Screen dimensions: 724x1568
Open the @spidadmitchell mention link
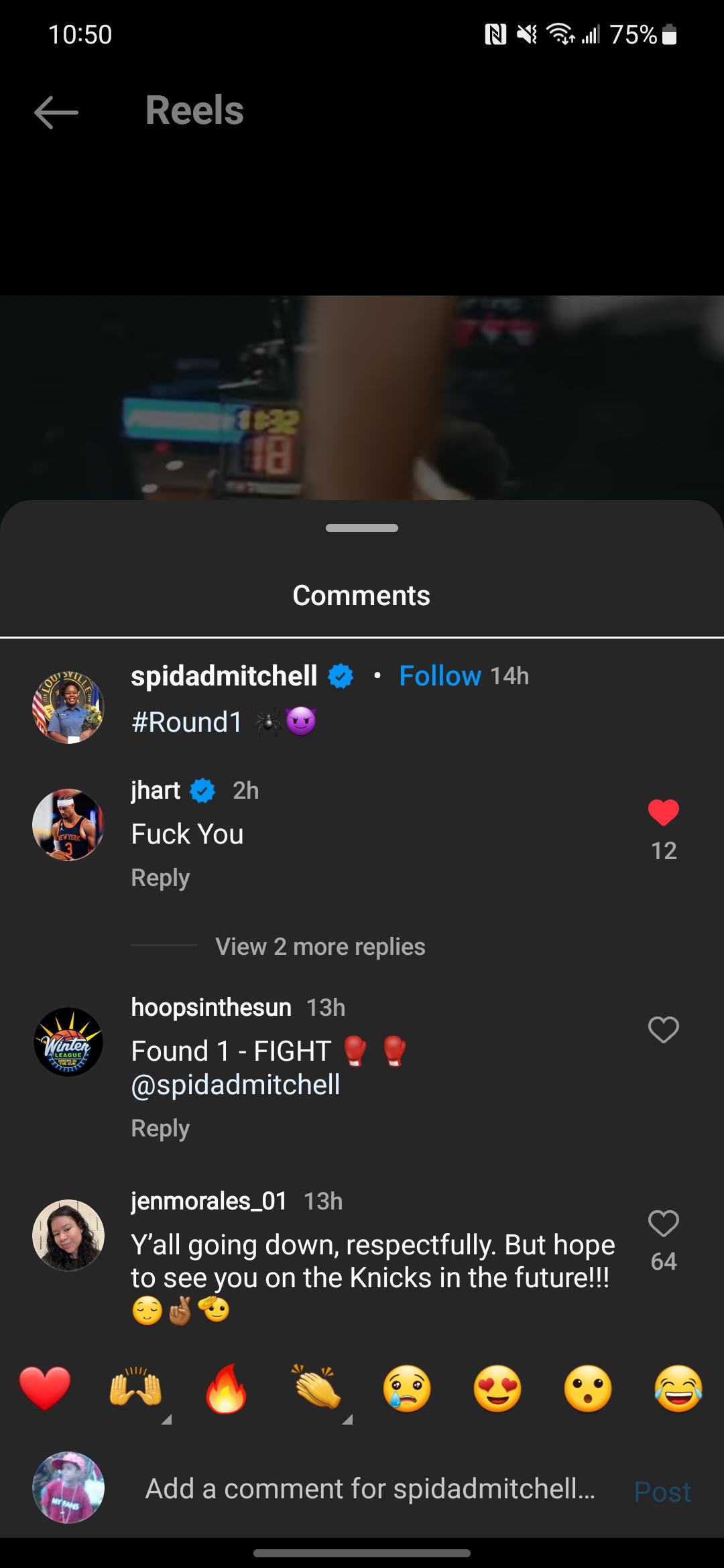click(236, 1085)
